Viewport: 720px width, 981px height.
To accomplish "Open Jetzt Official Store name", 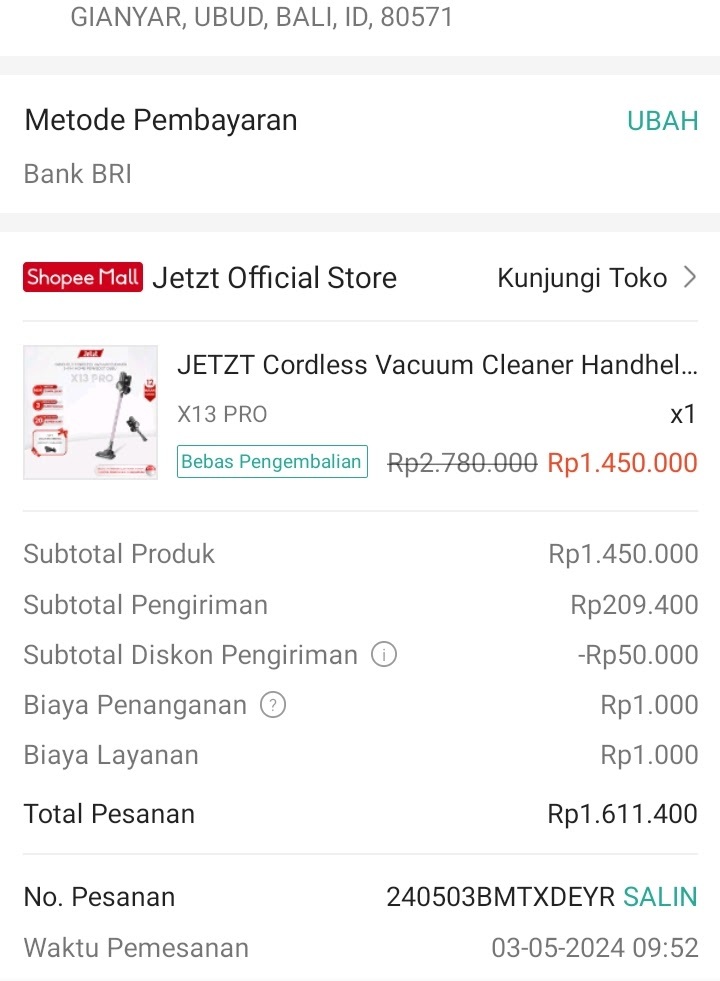I will tap(274, 278).
